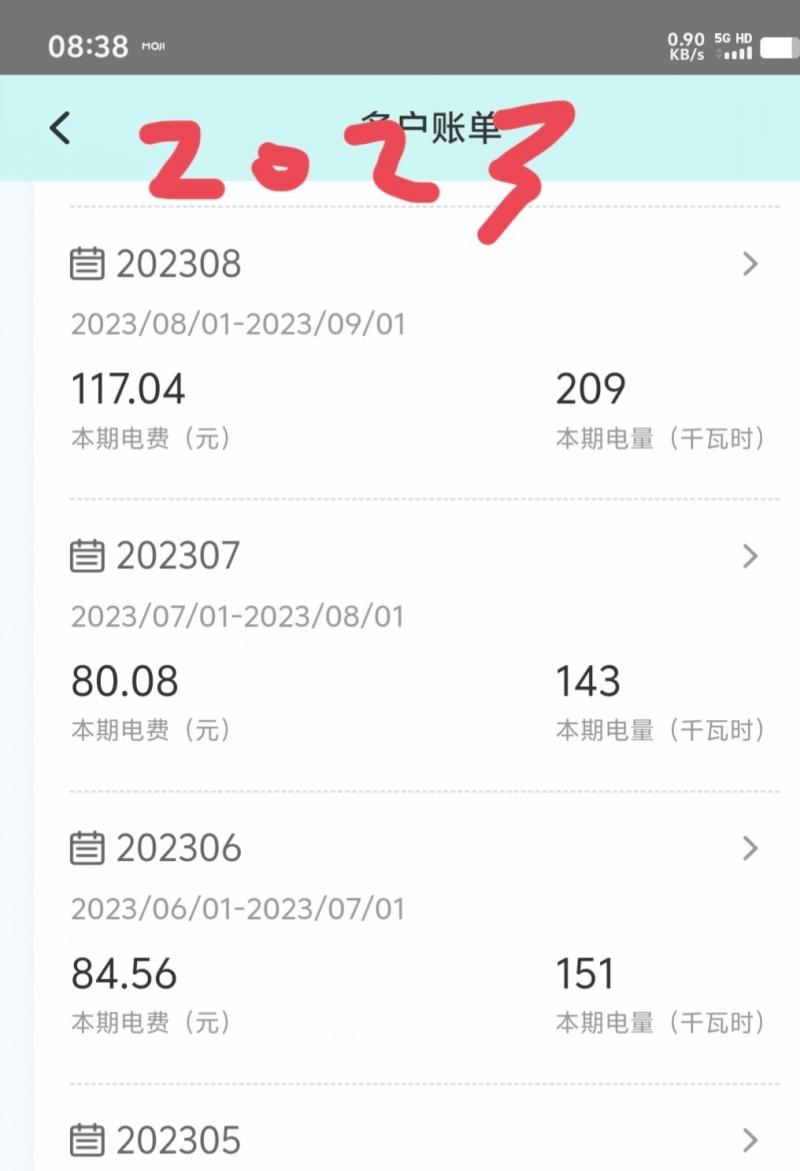The height and width of the screenshot is (1171, 800).
Task: Open the 202308 bill details
Action: click(x=750, y=264)
